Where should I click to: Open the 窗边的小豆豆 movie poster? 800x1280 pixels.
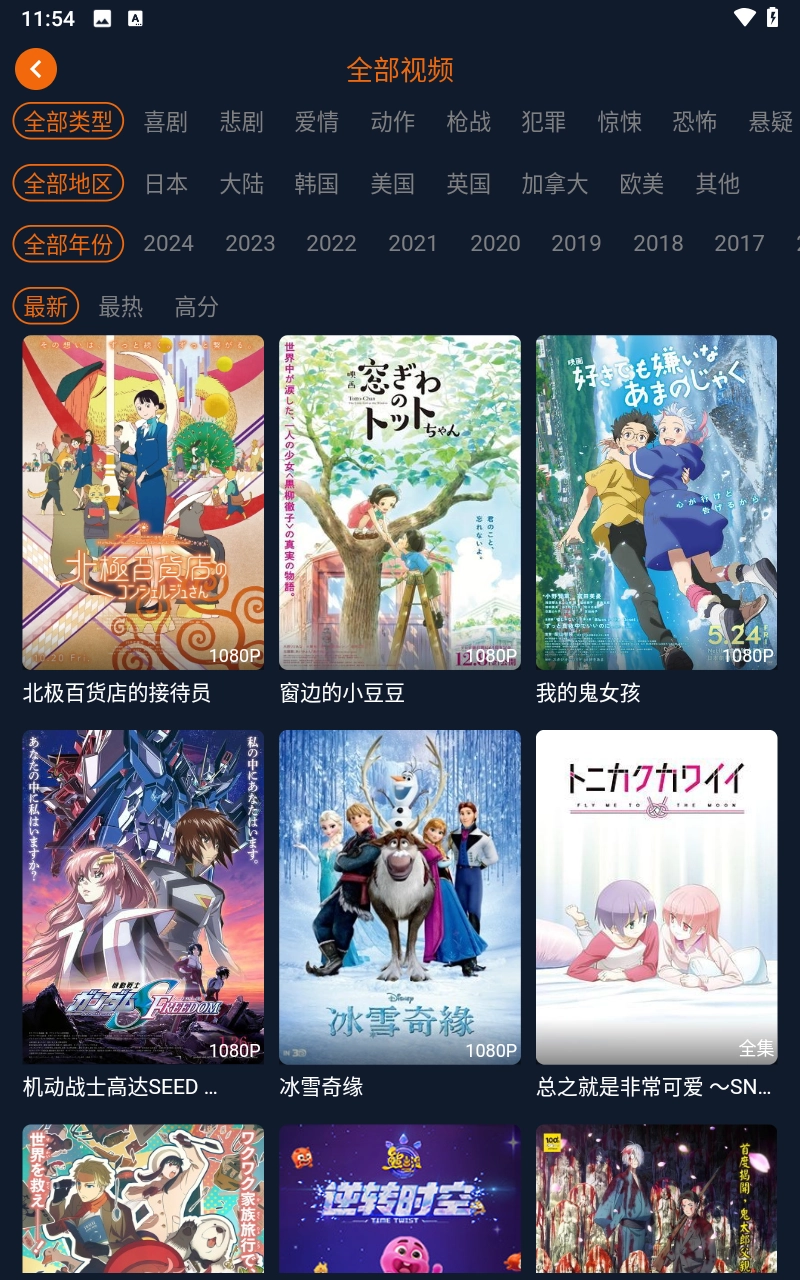click(400, 500)
